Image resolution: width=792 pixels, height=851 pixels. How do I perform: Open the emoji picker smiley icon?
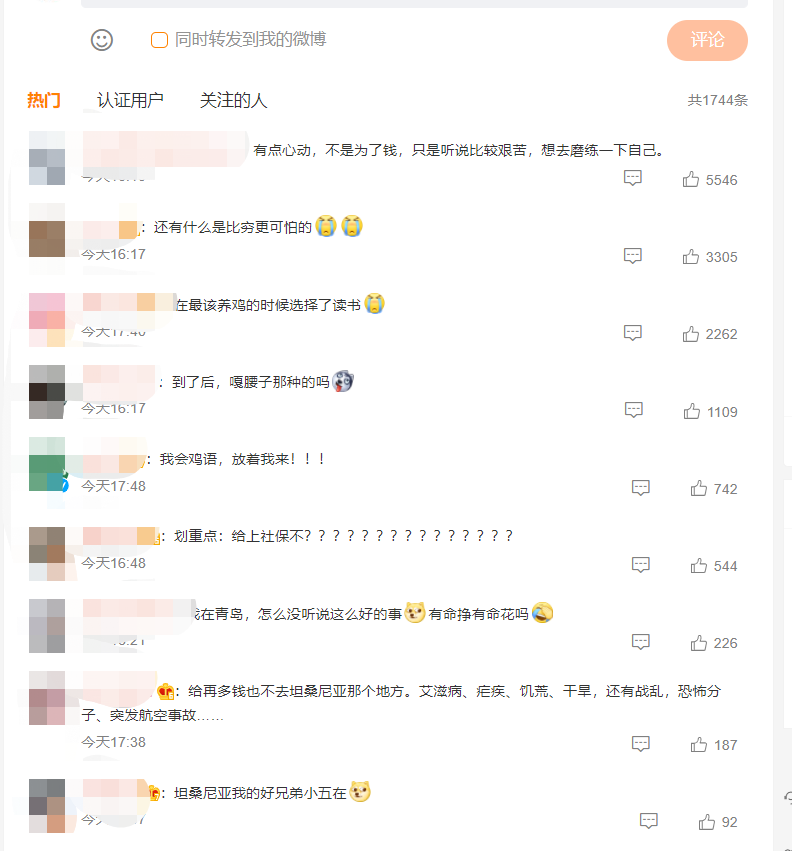pos(102,40)
